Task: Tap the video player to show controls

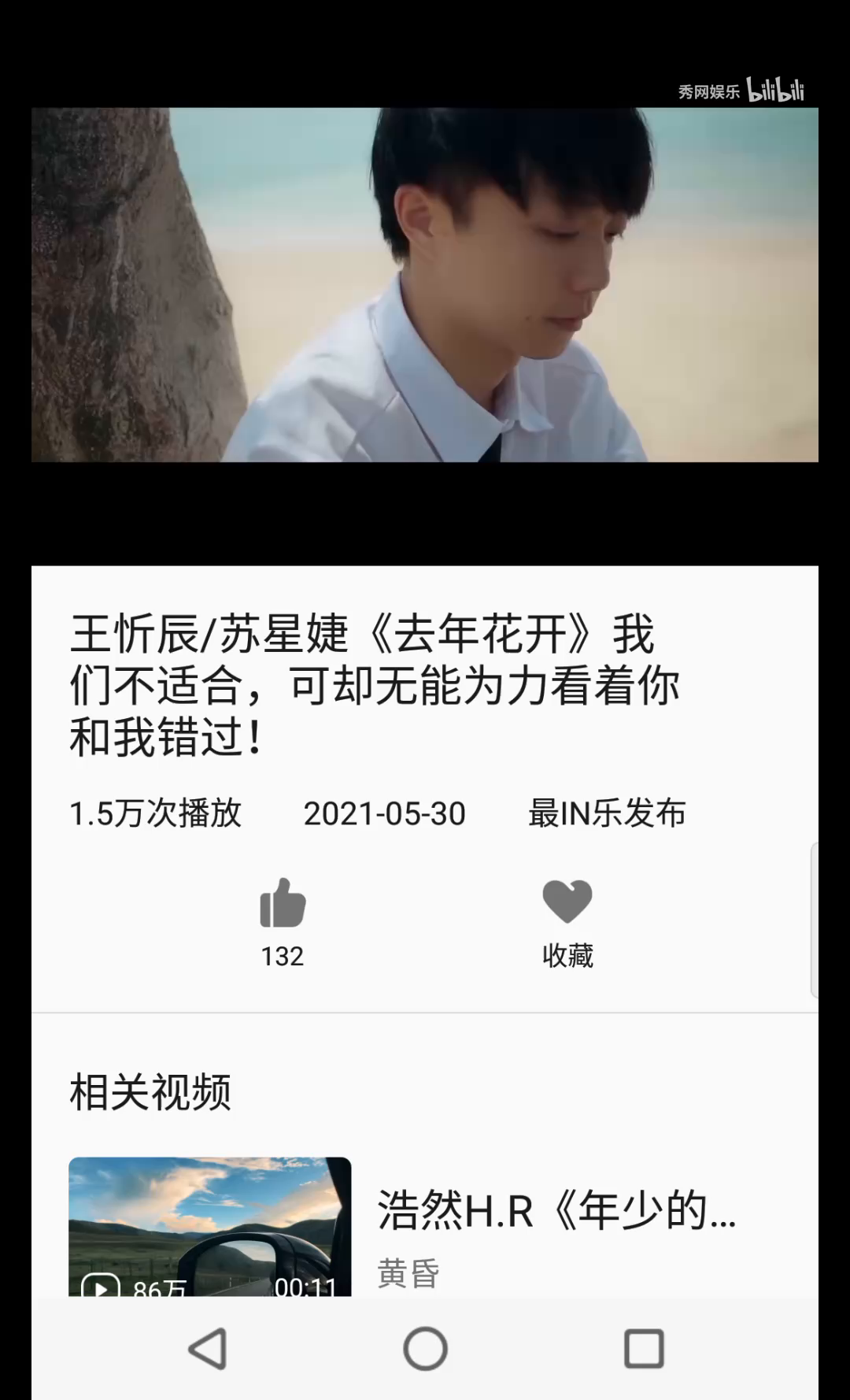Action: (425, 284)
